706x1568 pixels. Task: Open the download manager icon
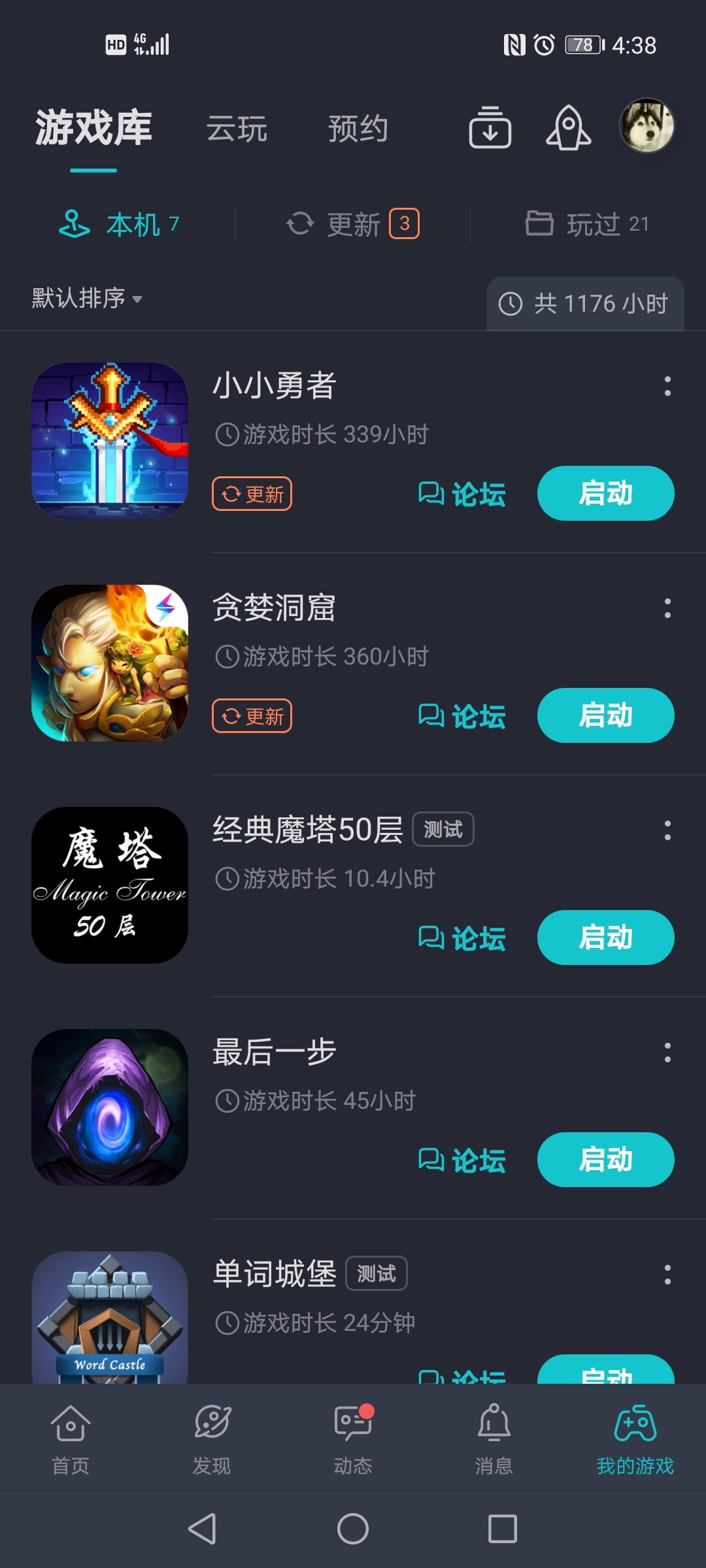(490, 129)
